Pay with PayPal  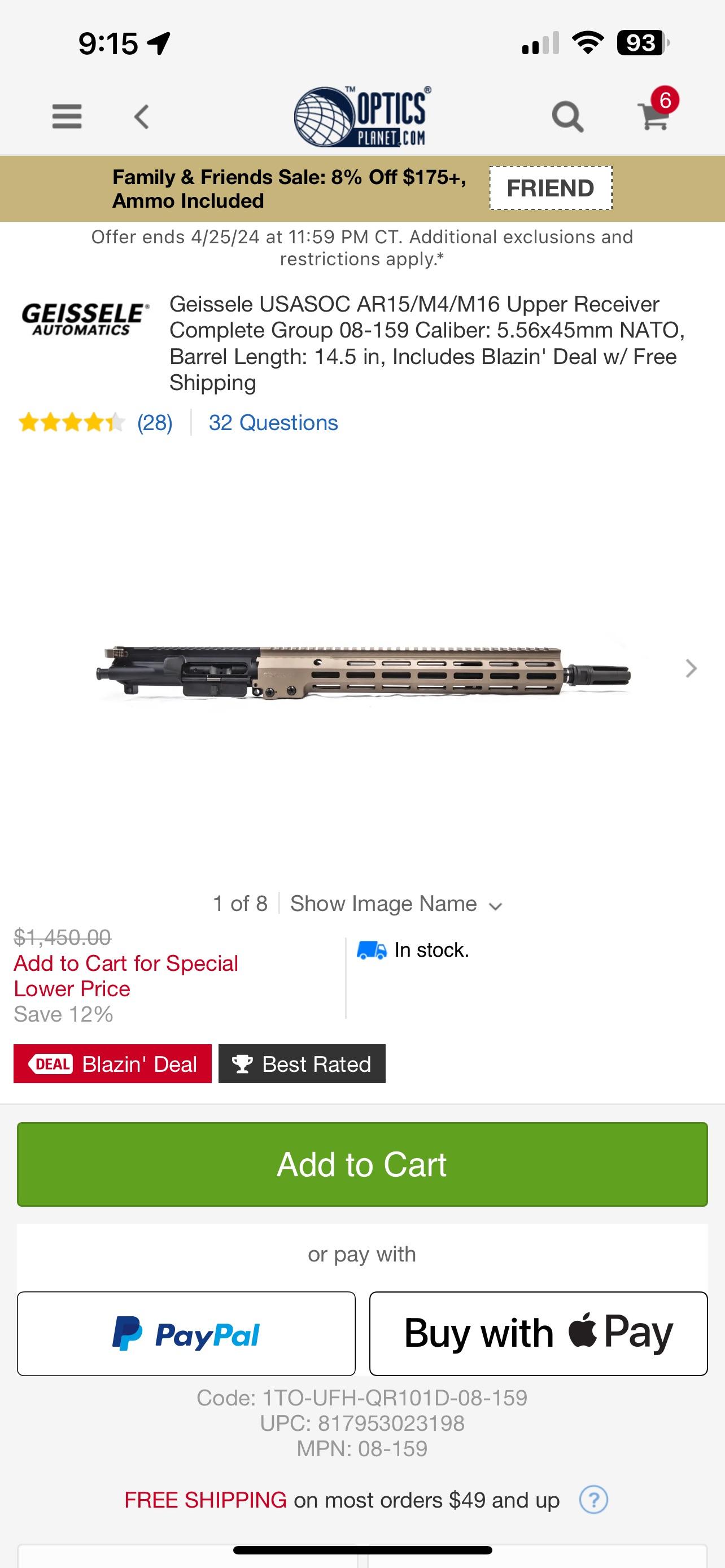pyautogui.click(x=186, y=1334)
